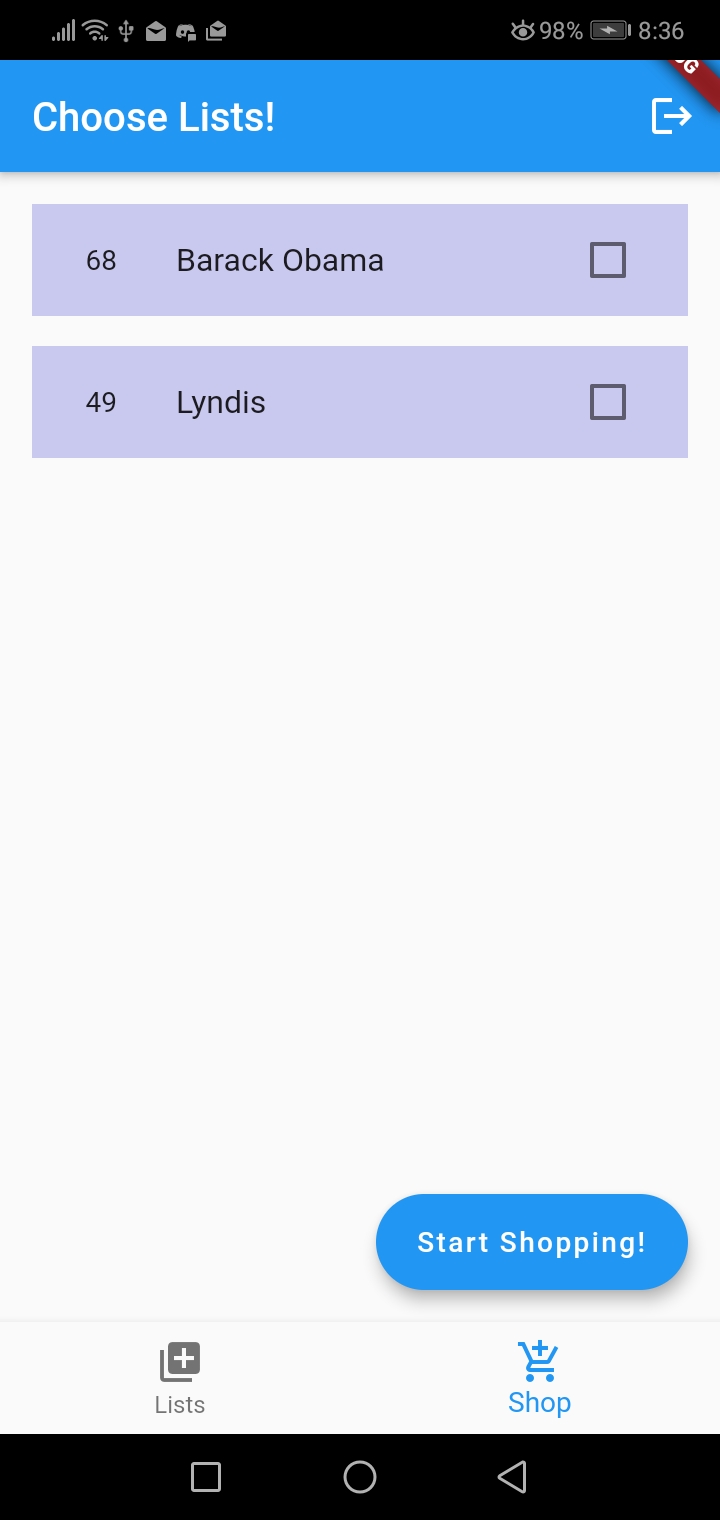Viewport: 720px width, 1520px height.
Task: Go to the home screen via system button
Action: pos(360,1477)
